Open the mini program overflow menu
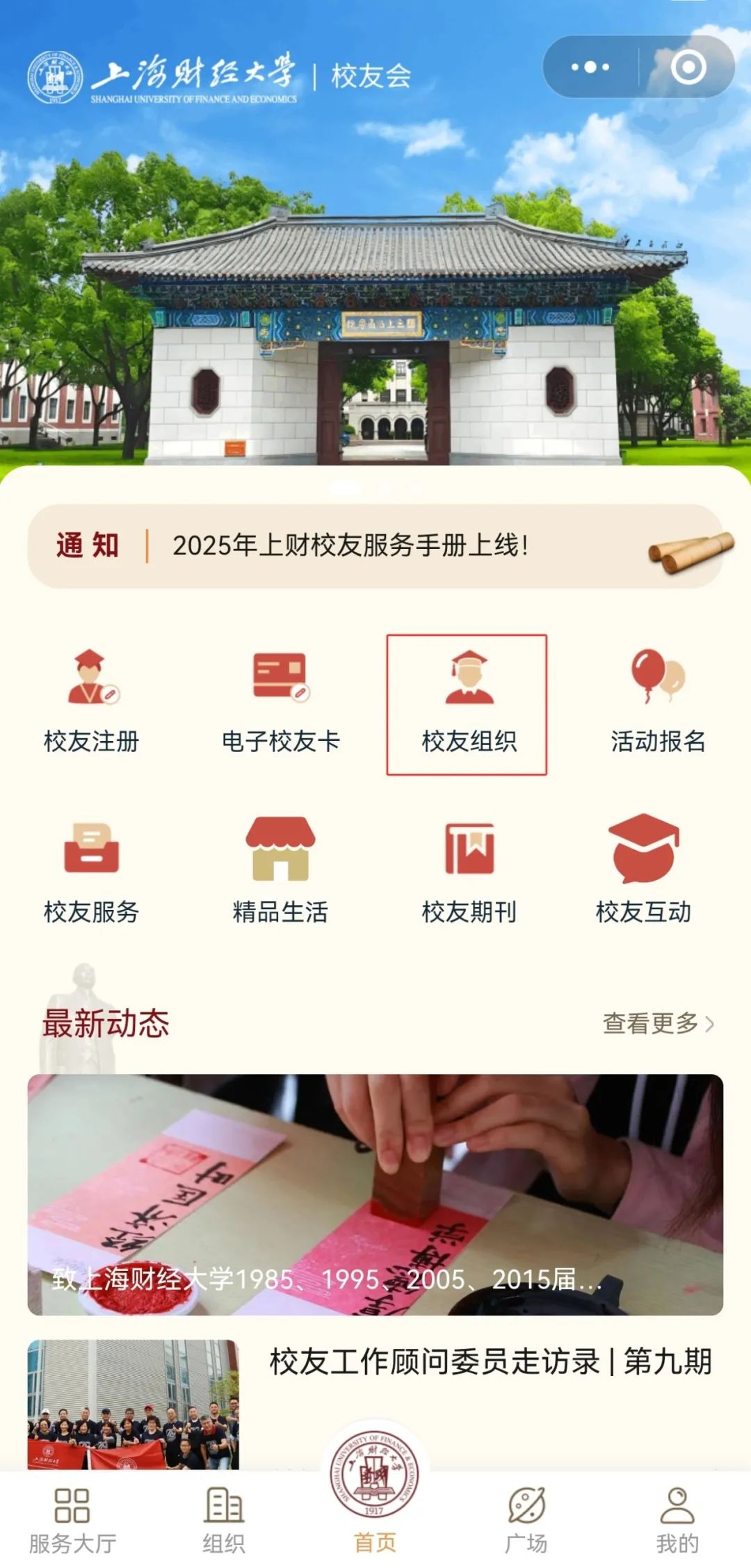This screenshot has height=1568, width=751. click(x=590, y=67)
